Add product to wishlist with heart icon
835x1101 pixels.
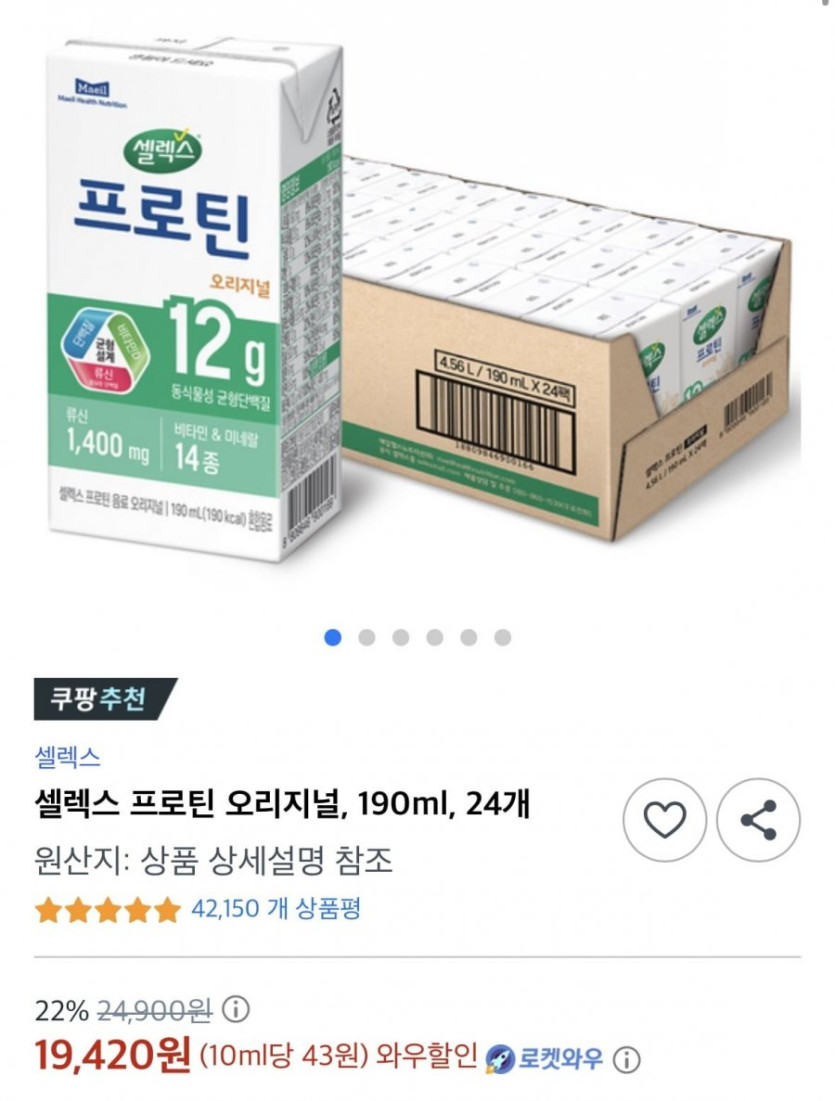665,821
